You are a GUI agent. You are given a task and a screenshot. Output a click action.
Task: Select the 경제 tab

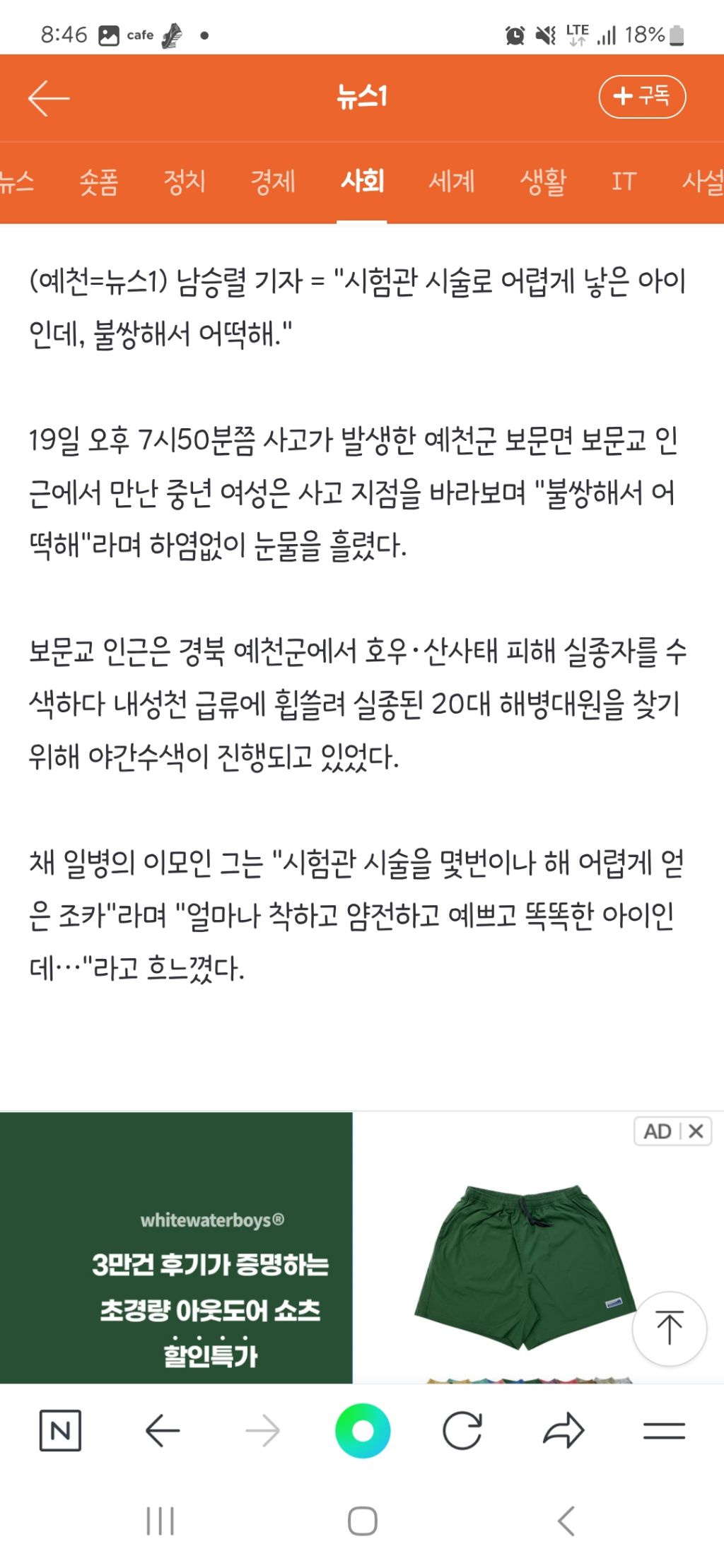point(273,182)
